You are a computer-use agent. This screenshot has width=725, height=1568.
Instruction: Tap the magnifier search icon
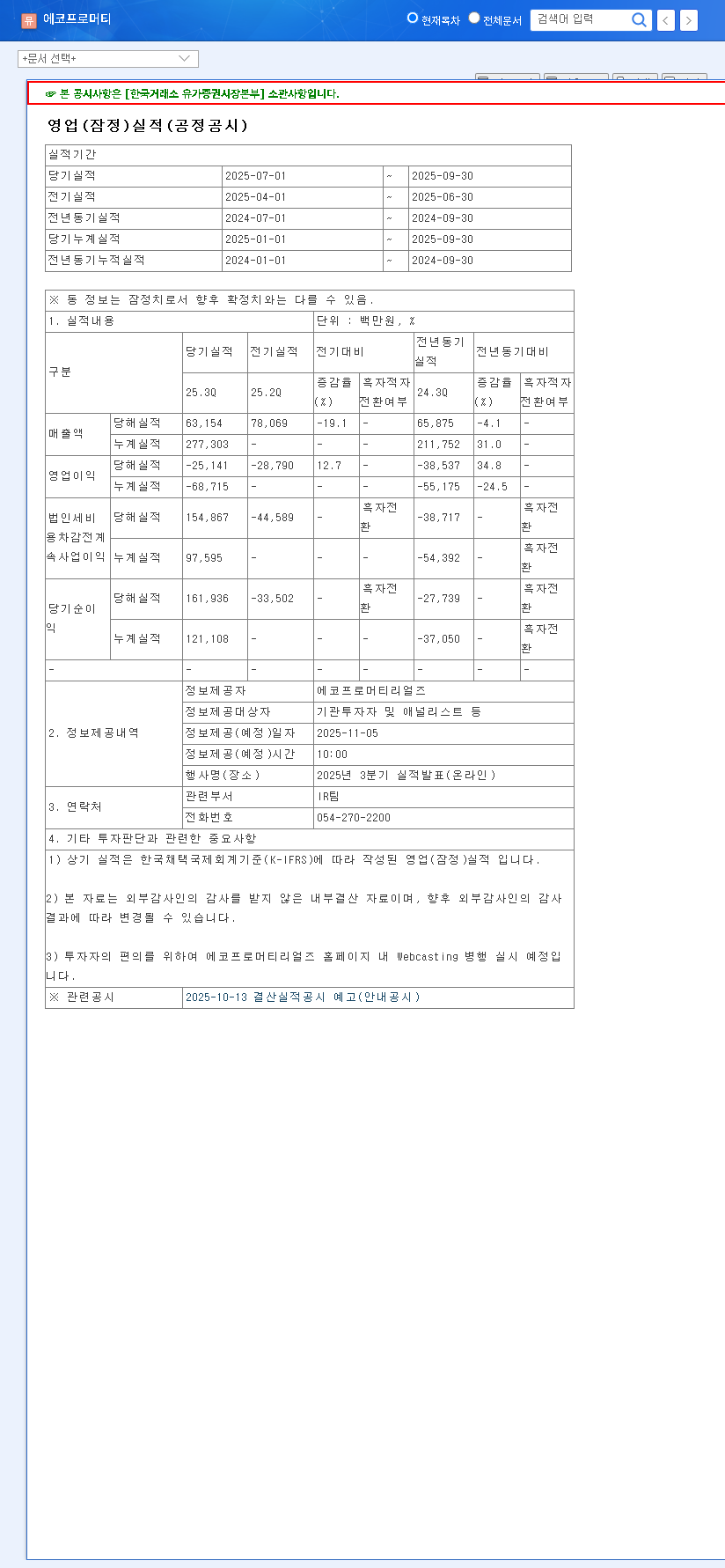coord(640,19)
